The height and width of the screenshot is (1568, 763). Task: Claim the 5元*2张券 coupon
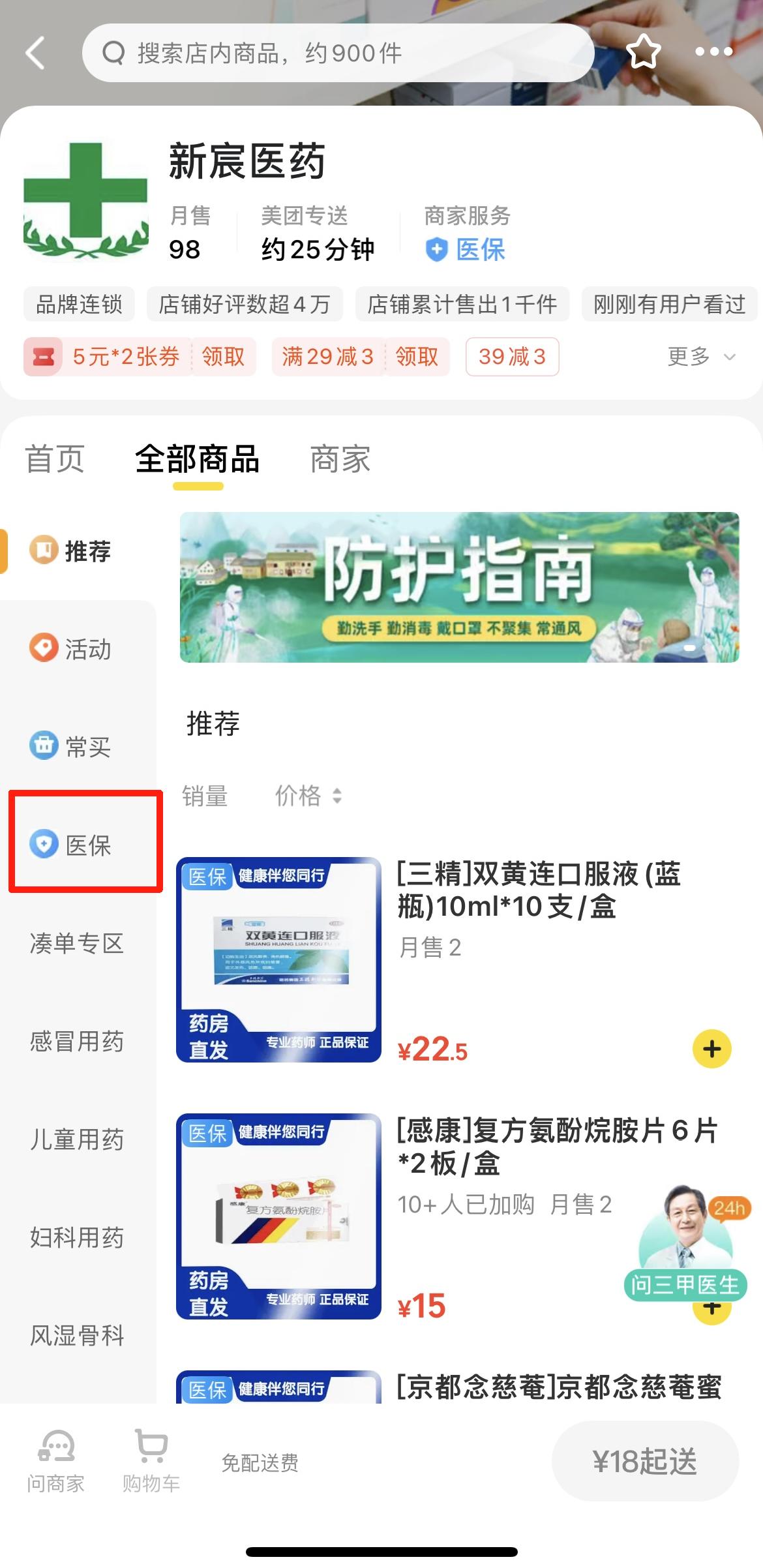click(223, 357)
